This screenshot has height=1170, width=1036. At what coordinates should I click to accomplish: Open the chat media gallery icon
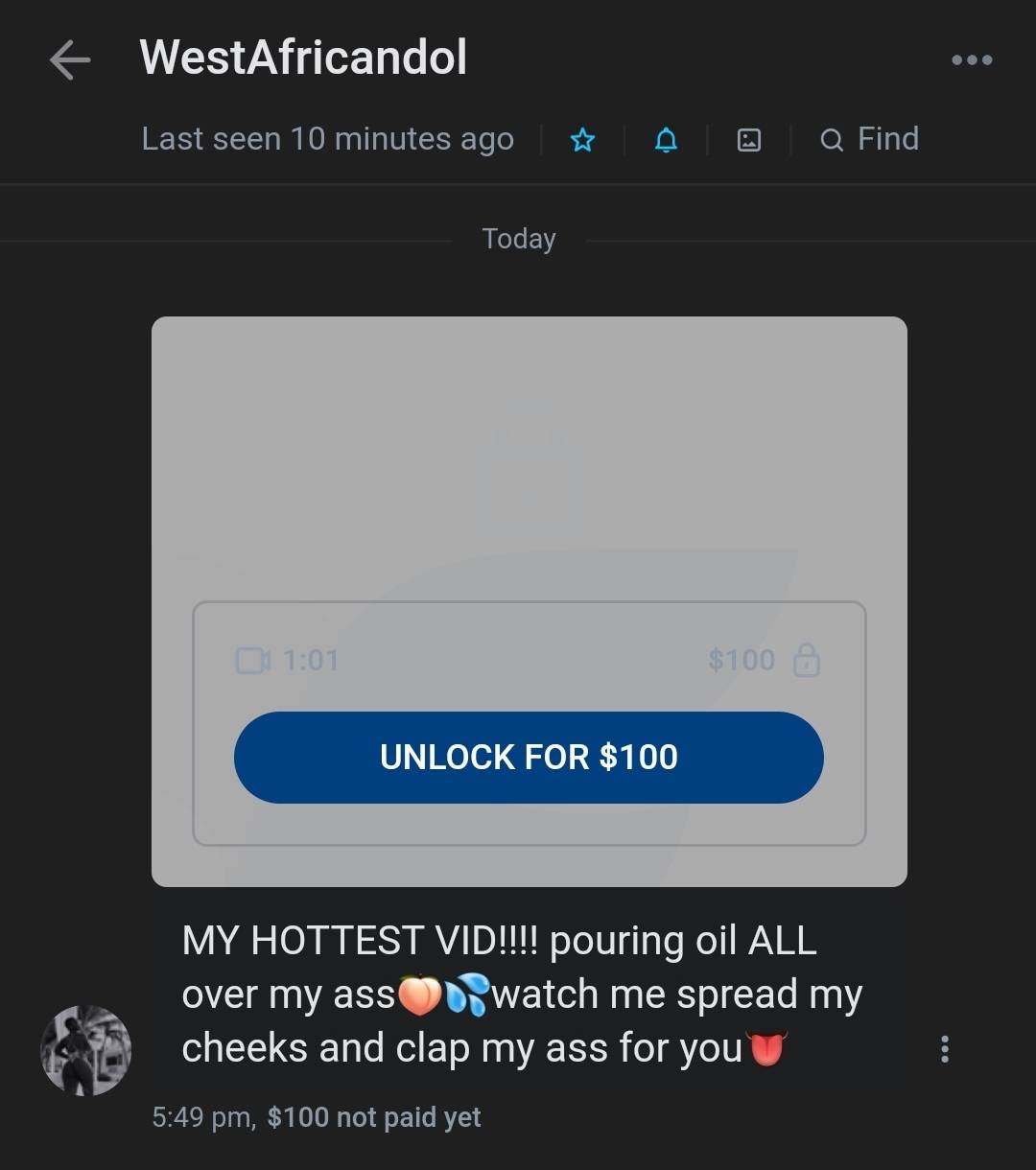click(748, 141)
